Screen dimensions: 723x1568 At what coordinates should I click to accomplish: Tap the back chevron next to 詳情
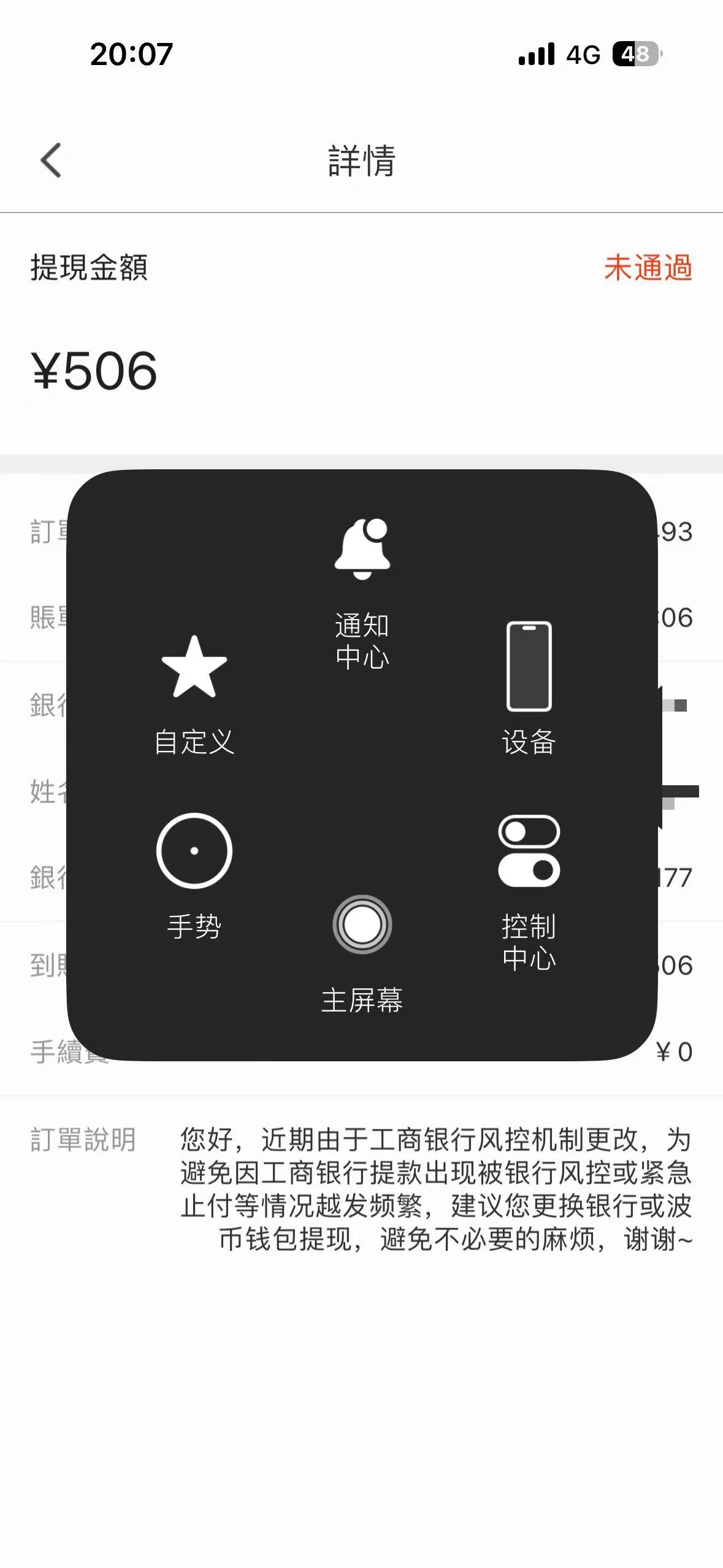click(x=52, y=161)
